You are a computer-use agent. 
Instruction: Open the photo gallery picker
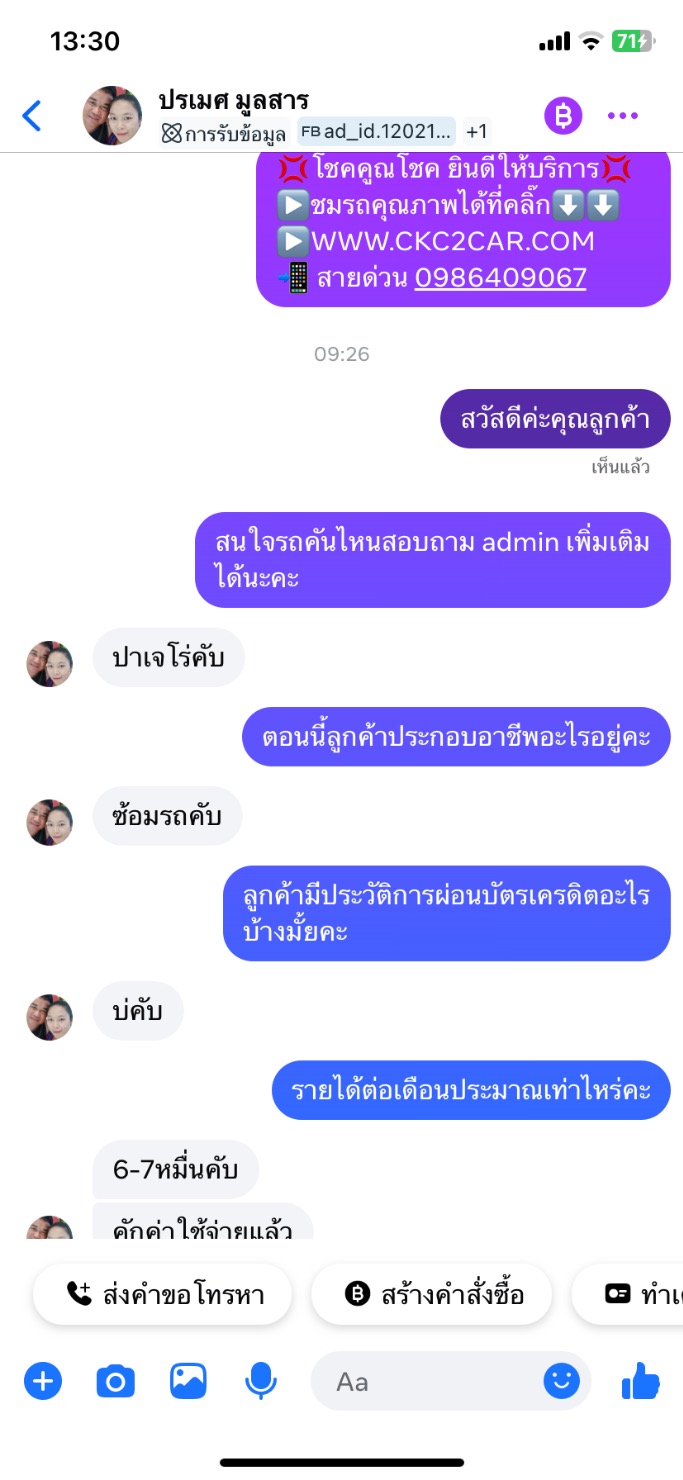click(188, 1382)
